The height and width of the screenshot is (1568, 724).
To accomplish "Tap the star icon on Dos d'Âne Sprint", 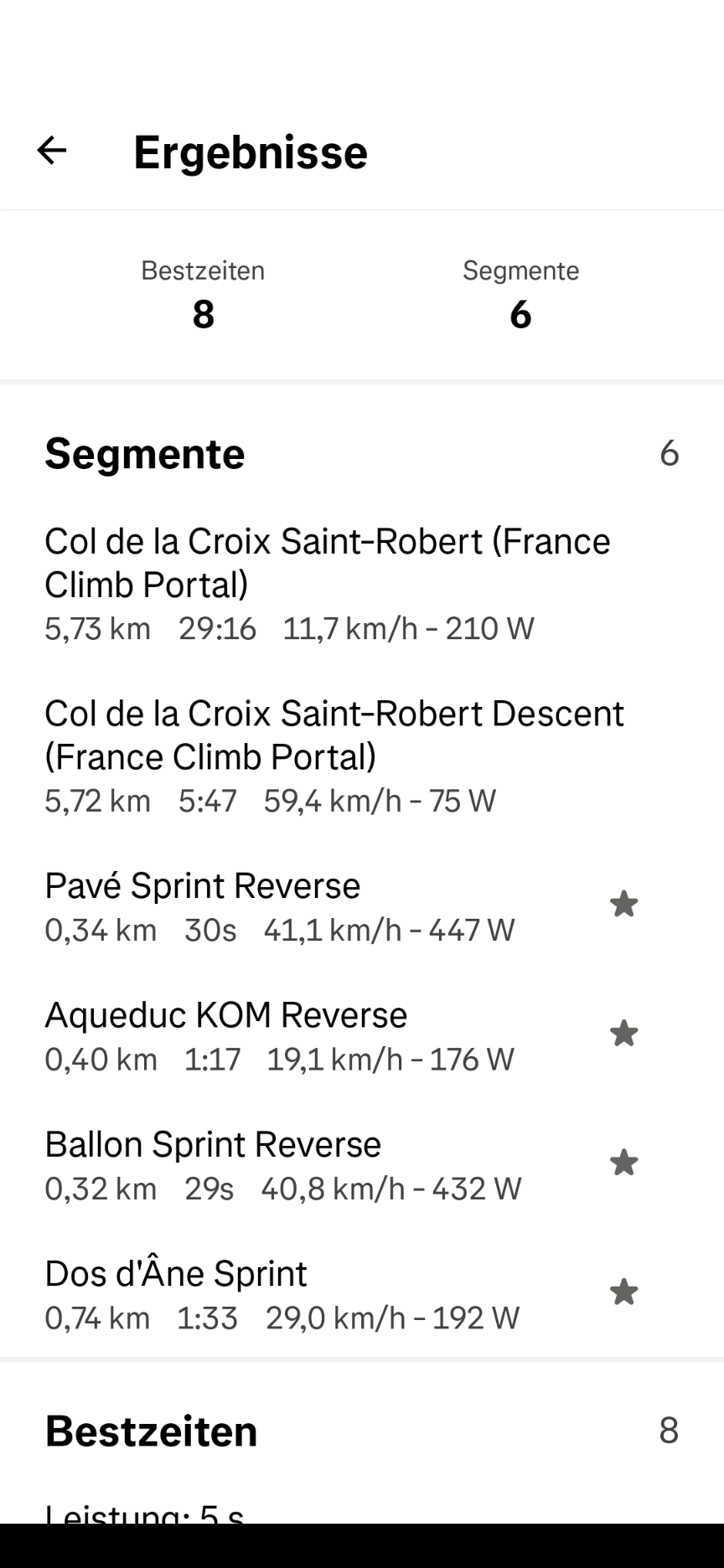I will coord(623,1292).
